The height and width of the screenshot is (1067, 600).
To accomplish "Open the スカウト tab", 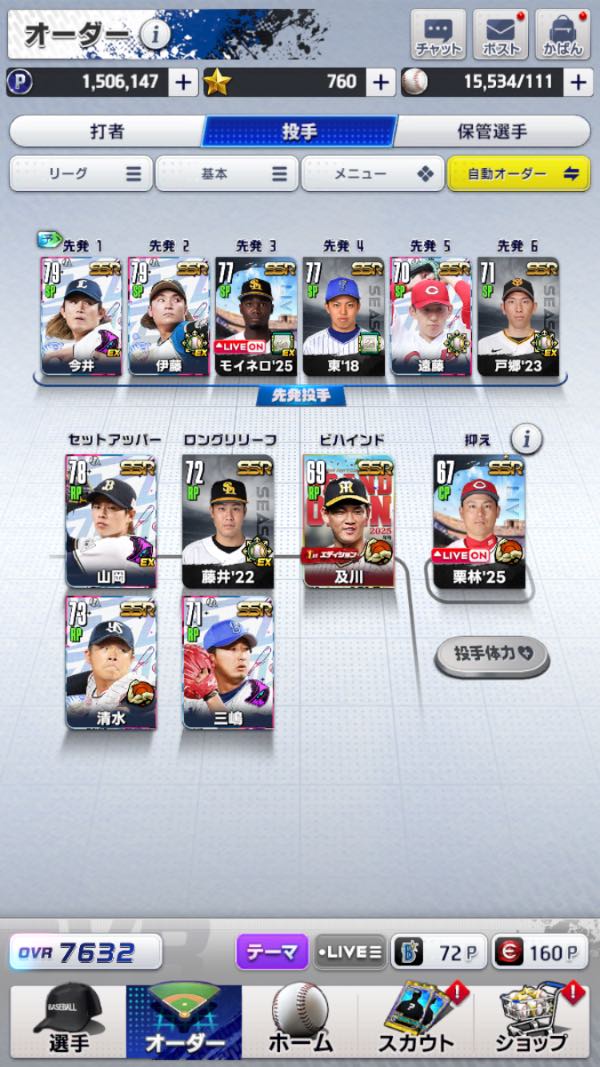I will point(415,1022).
